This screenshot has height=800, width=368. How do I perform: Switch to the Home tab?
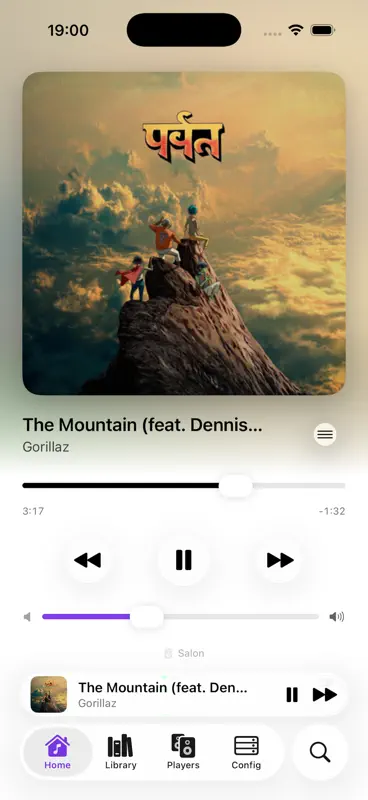pos(58,752)
